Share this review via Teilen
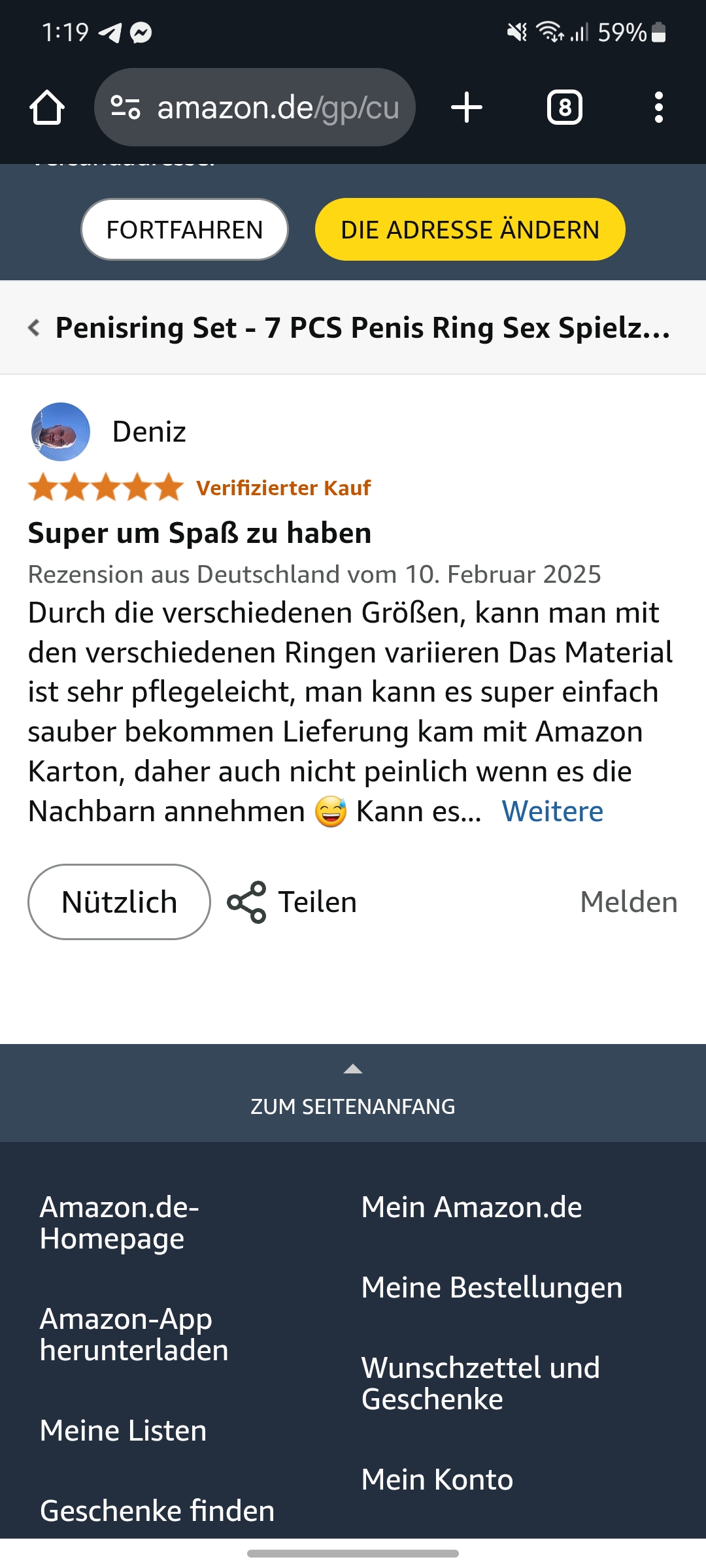Viewport: 706px width, 1568px height. [292, 902]
